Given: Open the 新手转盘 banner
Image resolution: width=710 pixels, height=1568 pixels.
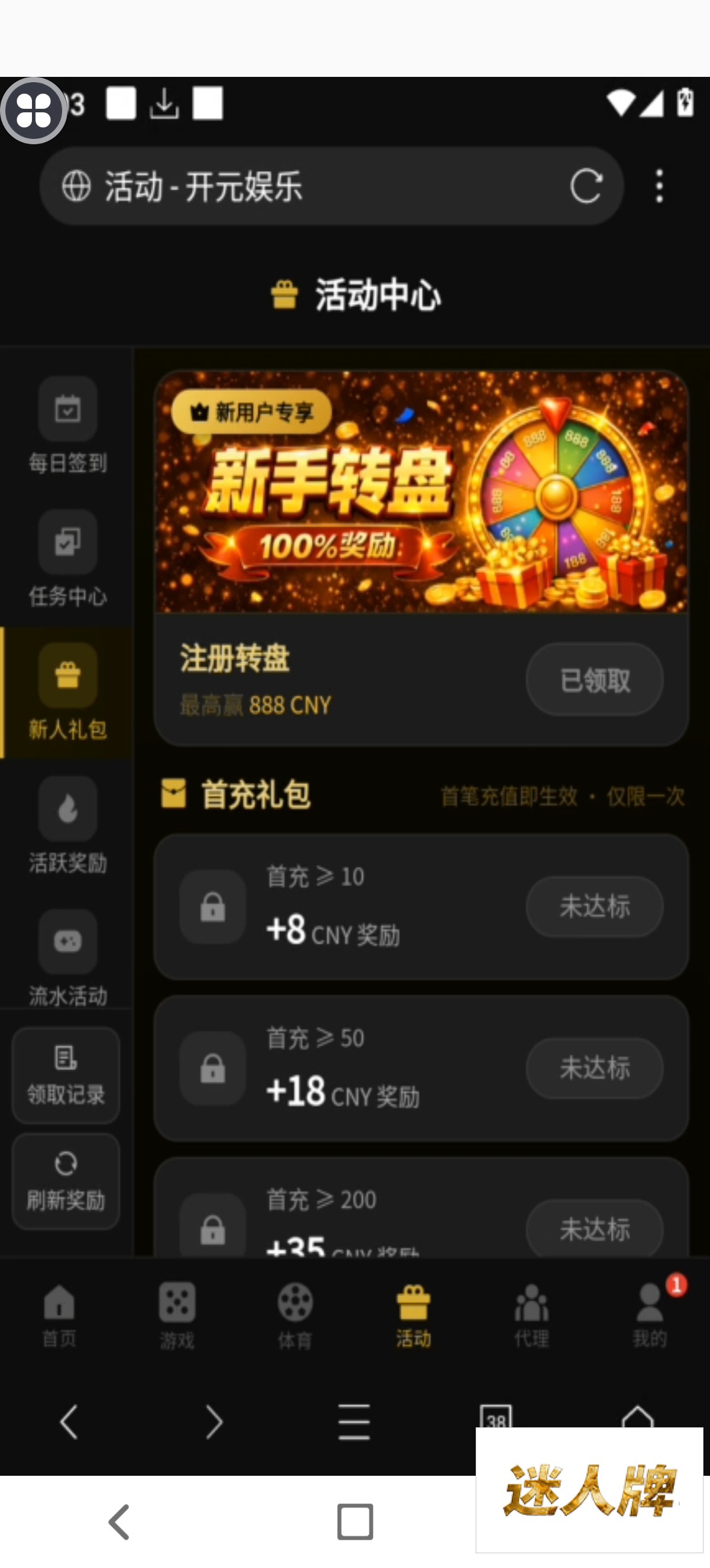Looking at the screenshot, I should point(421,492).
